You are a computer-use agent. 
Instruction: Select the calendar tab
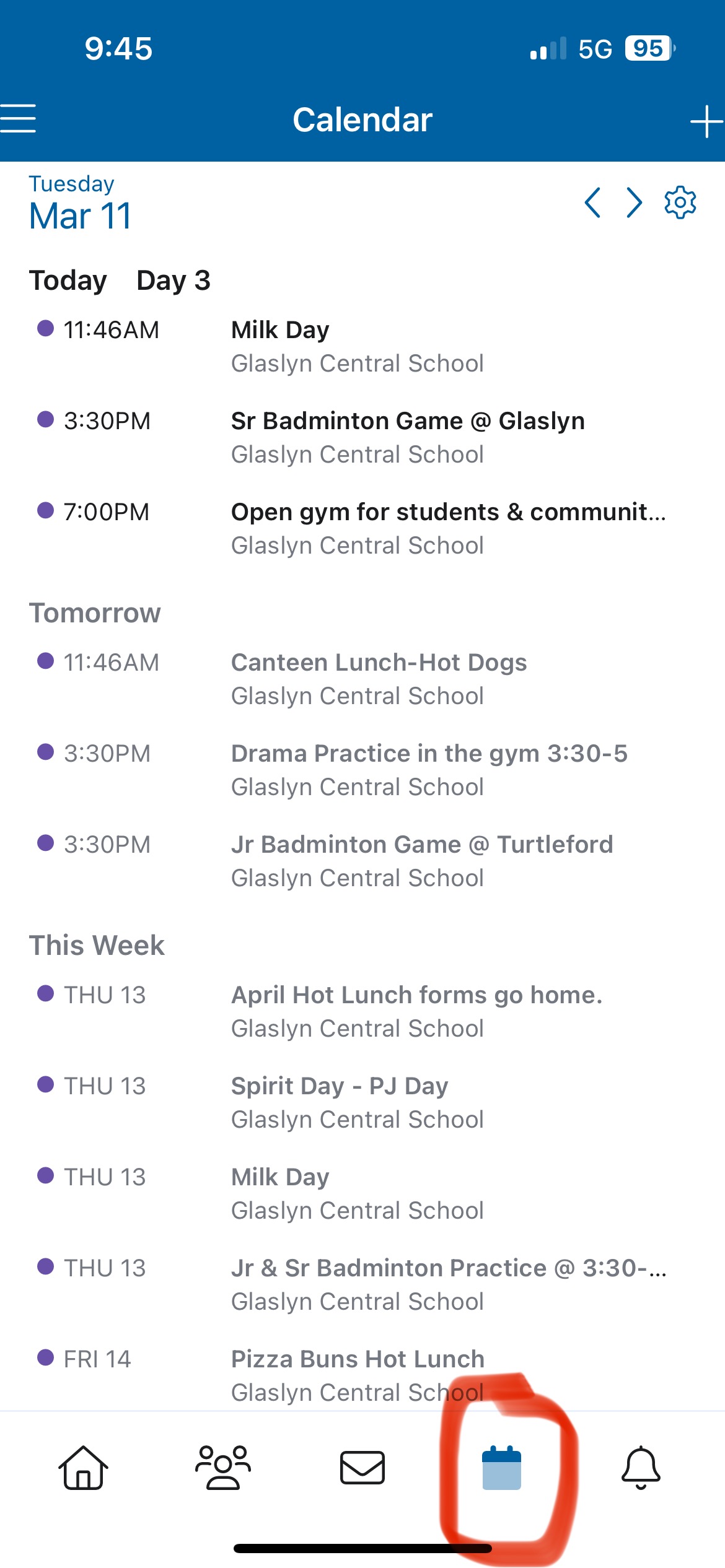[x=501, y=1468]
